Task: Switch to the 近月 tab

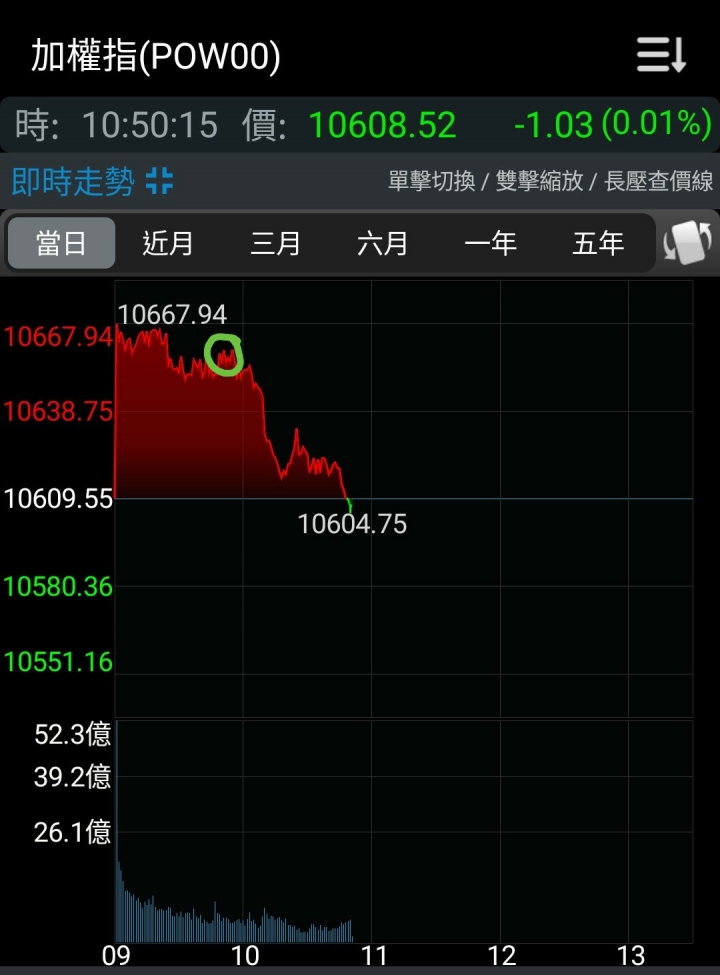Action: pos(168,243)
